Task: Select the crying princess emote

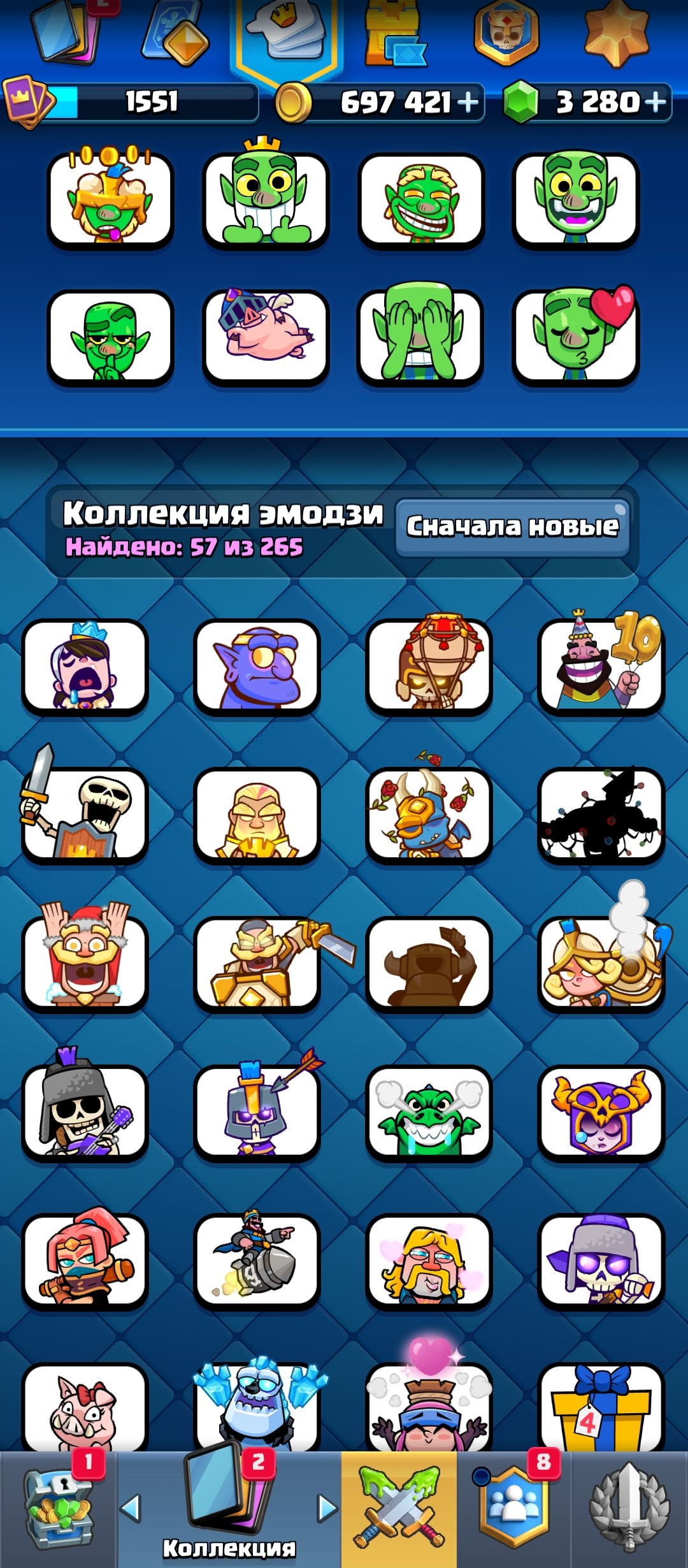Action: (85, 666)
